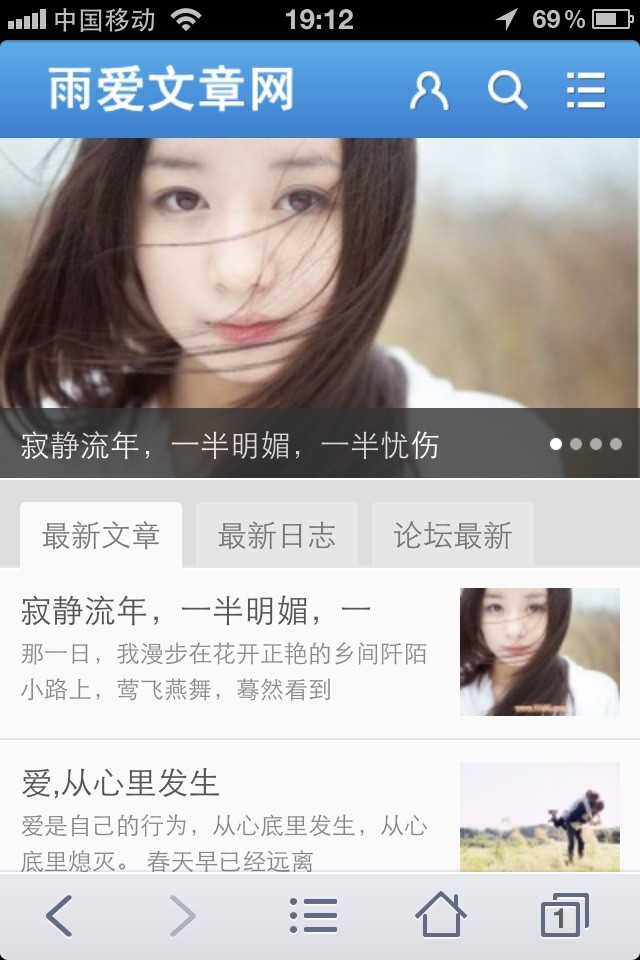Open the browser bookmarks list button
The height and width of the screenshot is (960, 640).
[313, 915]
